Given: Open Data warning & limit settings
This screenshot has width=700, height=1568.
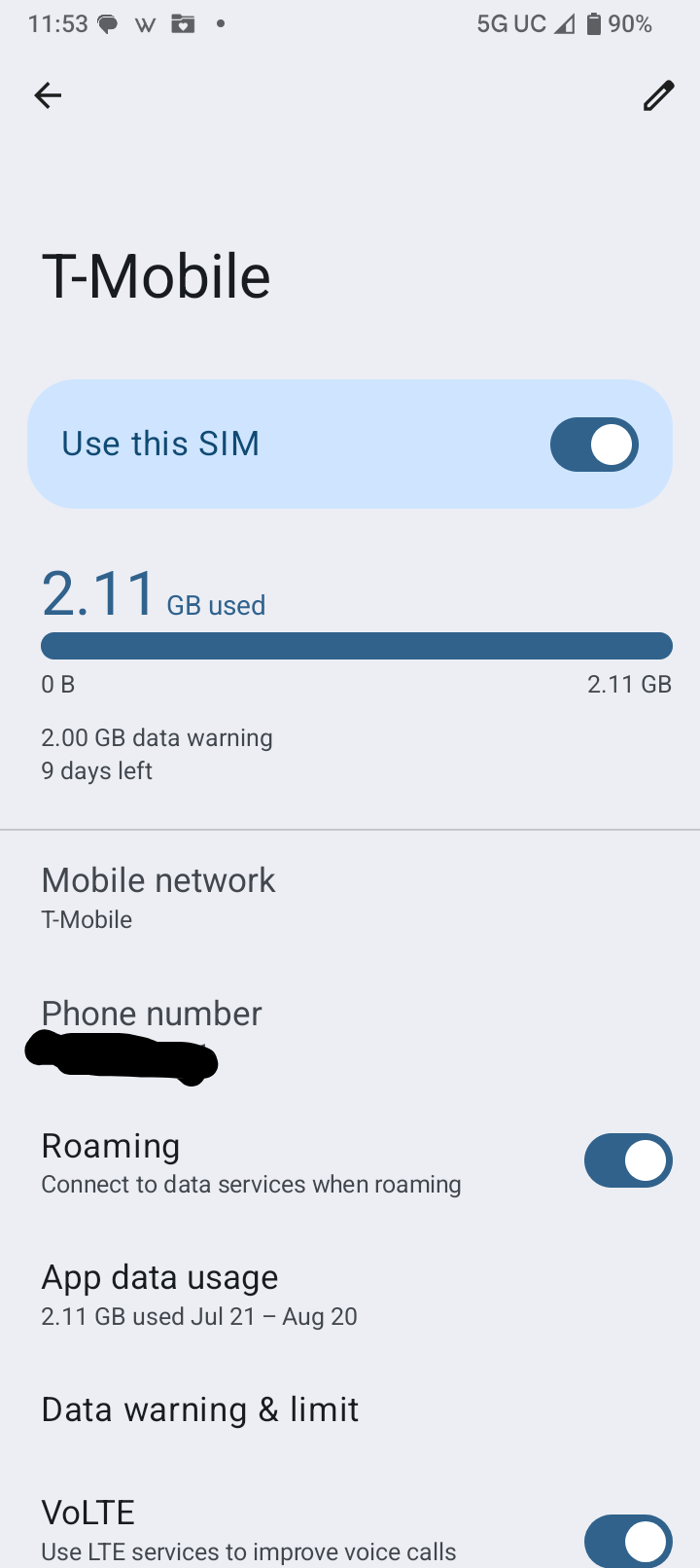Looking at the screenshot, I should (200, 1408).
